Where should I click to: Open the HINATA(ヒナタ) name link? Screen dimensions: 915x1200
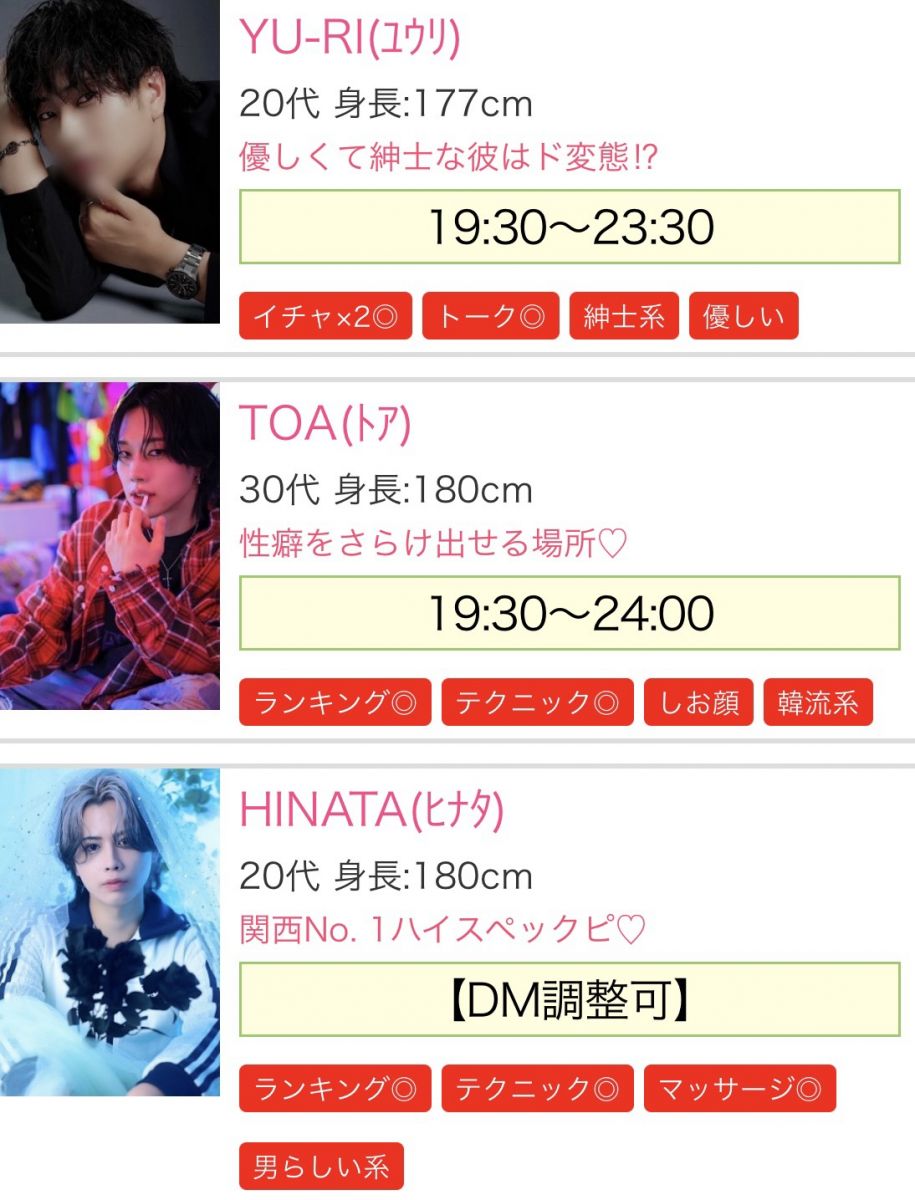coord(371,810)
